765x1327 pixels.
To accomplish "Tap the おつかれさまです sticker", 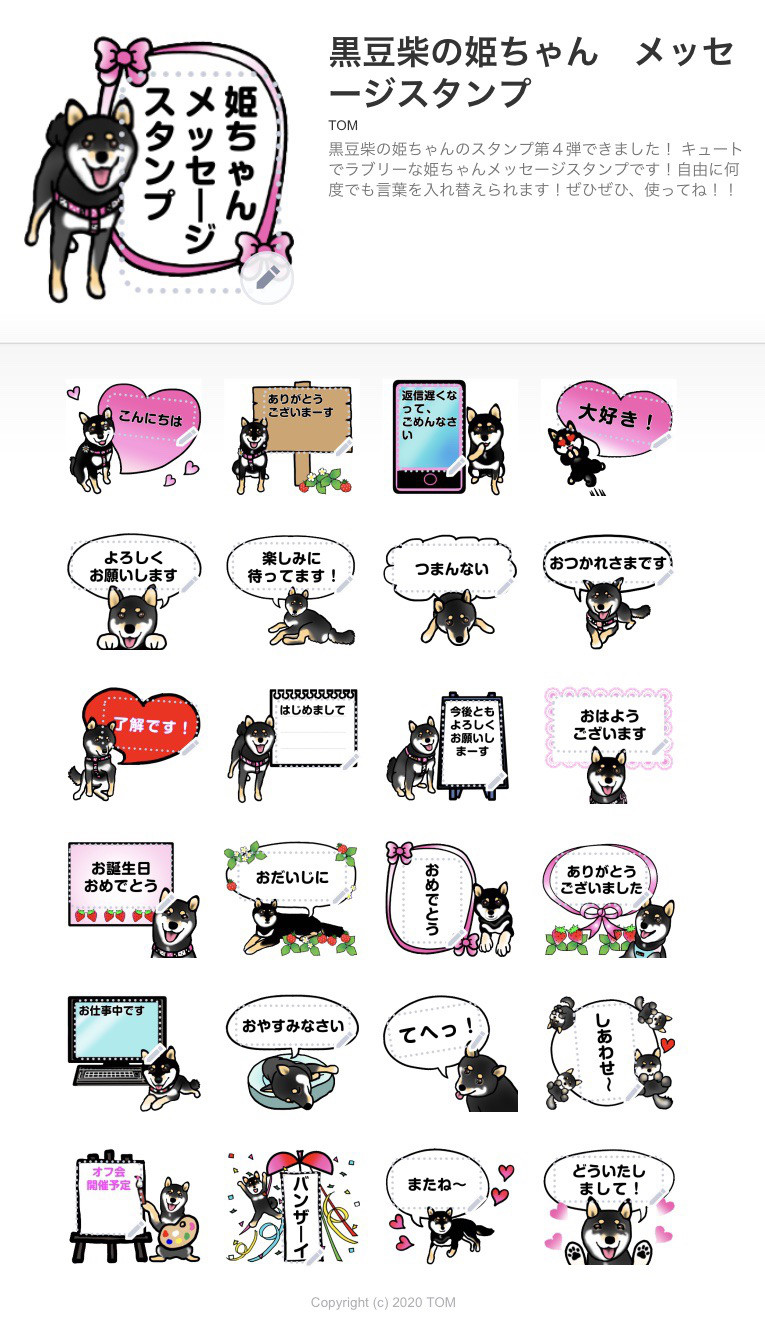I will [x=608, y=591].
